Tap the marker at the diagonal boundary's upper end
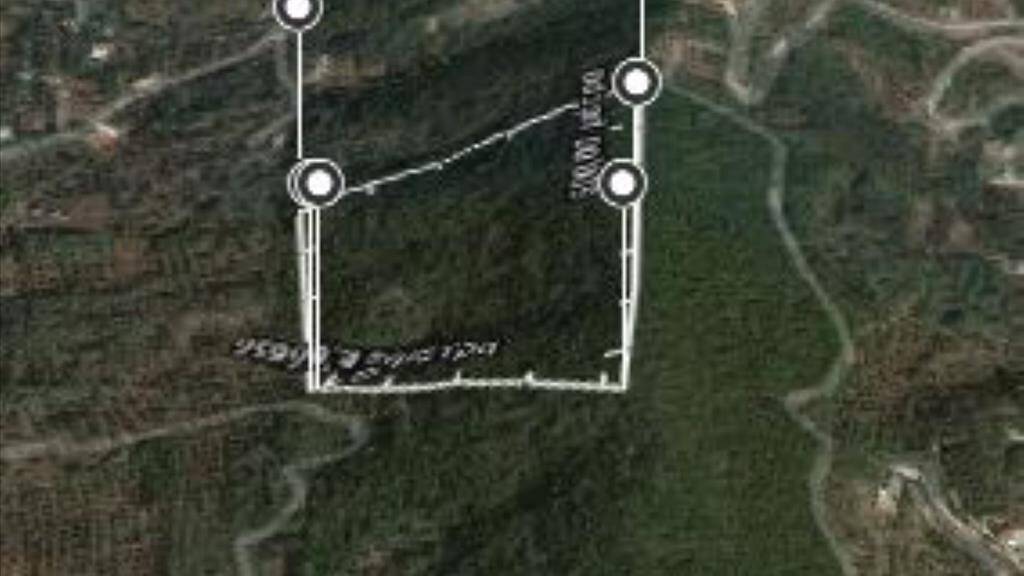Image resolution: width=1024 pixels, height=576 pixels. 636,82
